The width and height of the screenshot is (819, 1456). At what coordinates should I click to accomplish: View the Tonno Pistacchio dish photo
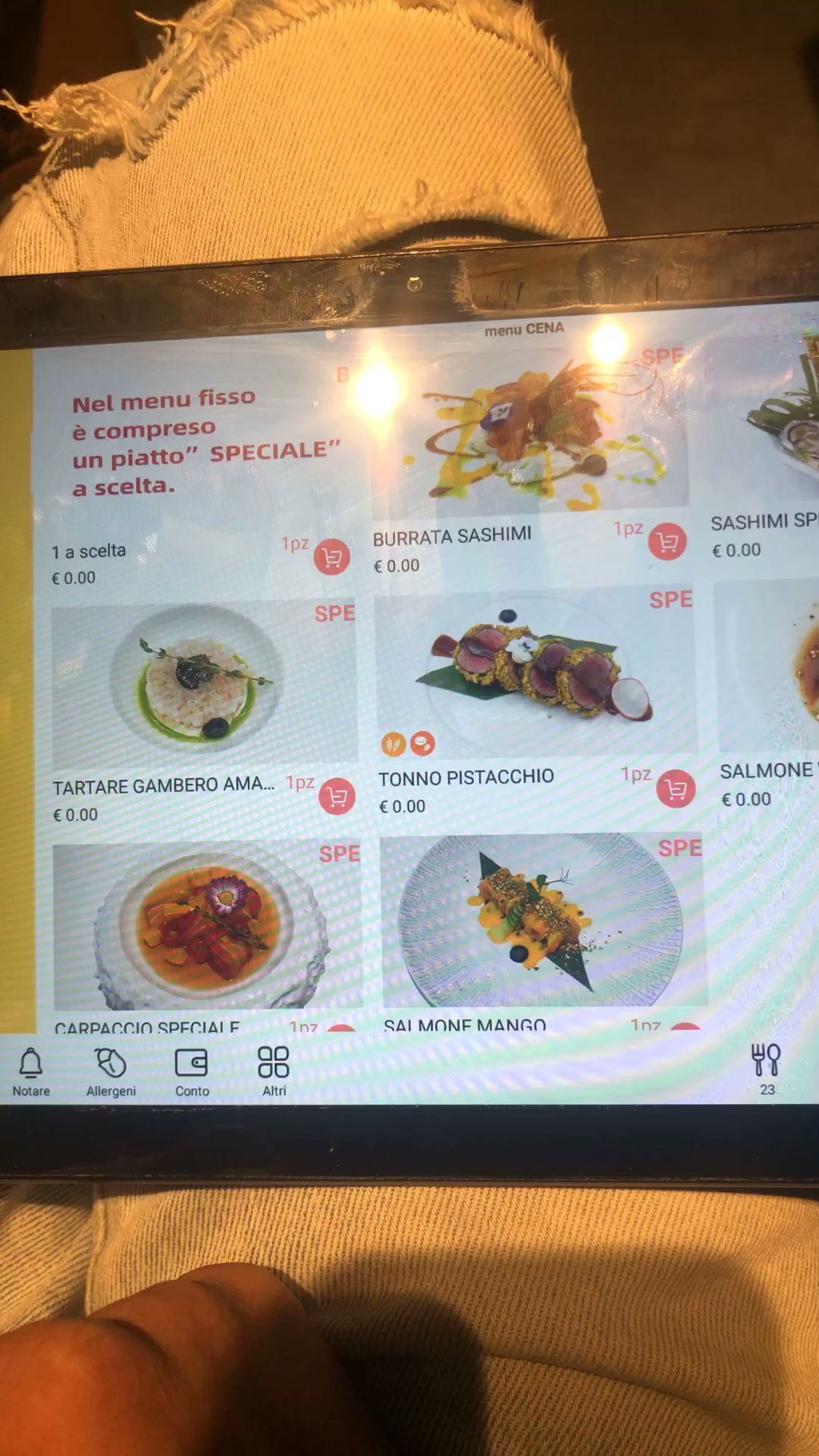(535, 671)
